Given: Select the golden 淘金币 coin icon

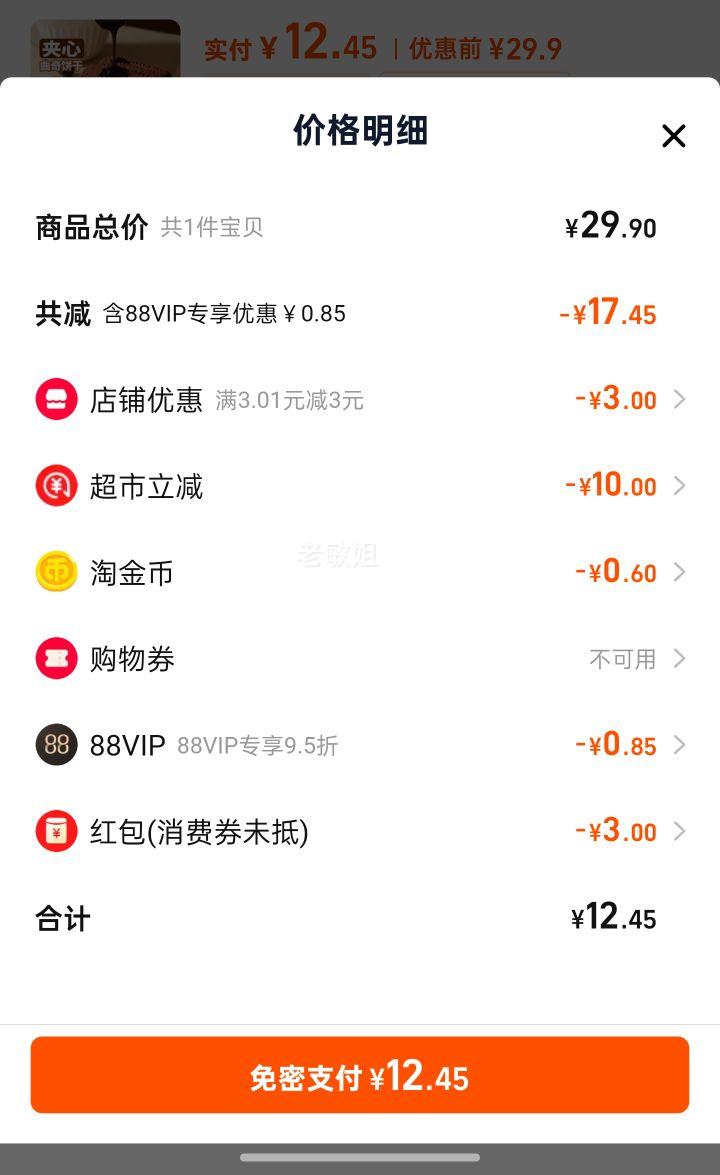Looking at the screenshot, I should click(x=56, y=572).
